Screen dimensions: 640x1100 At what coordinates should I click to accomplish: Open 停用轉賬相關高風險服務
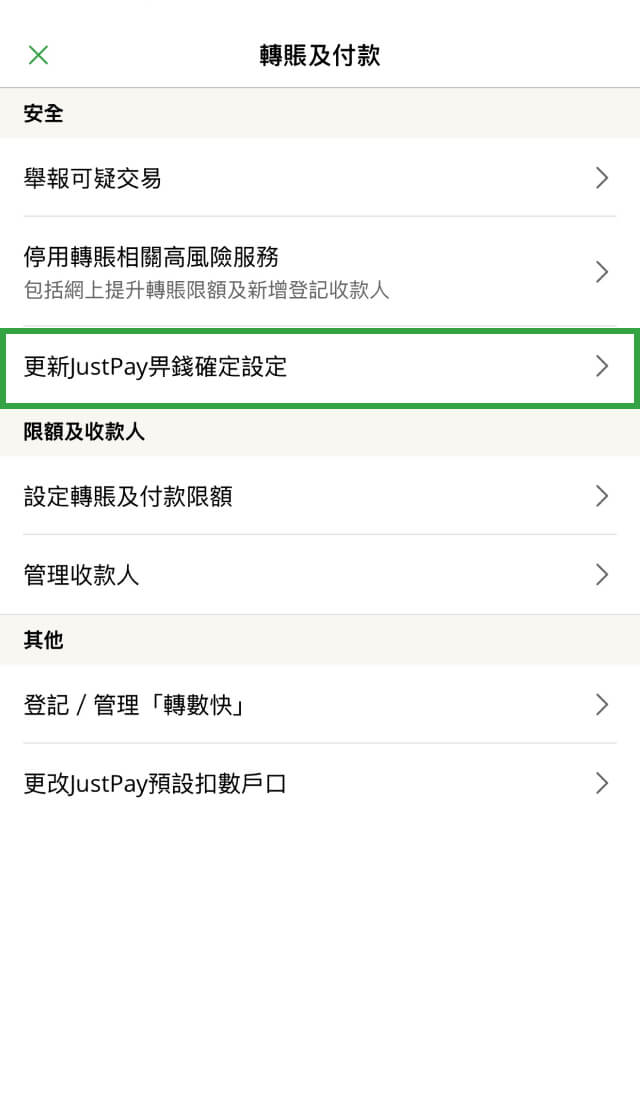[x=320, y=271]
